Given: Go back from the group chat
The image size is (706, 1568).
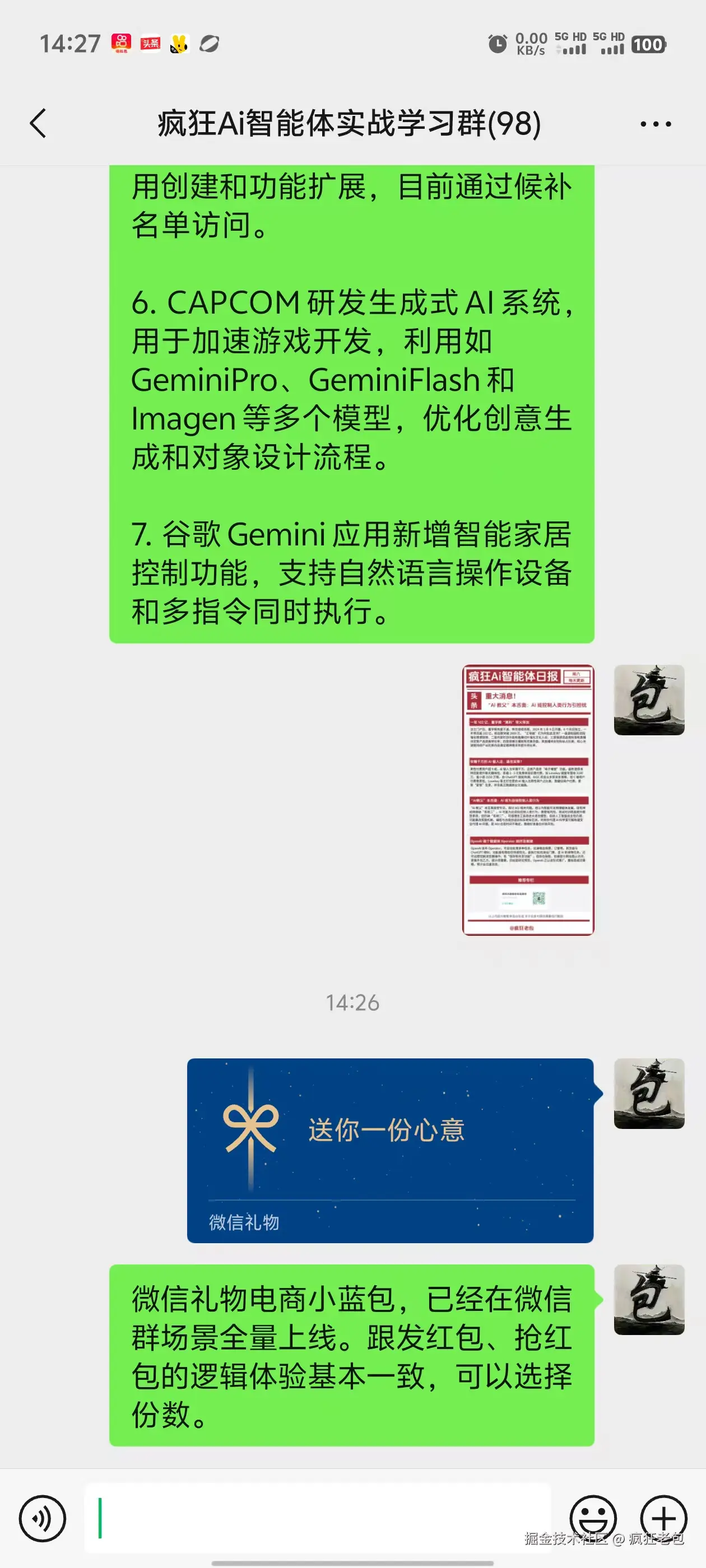Looking at the screenshot, I should coord(38,124).
